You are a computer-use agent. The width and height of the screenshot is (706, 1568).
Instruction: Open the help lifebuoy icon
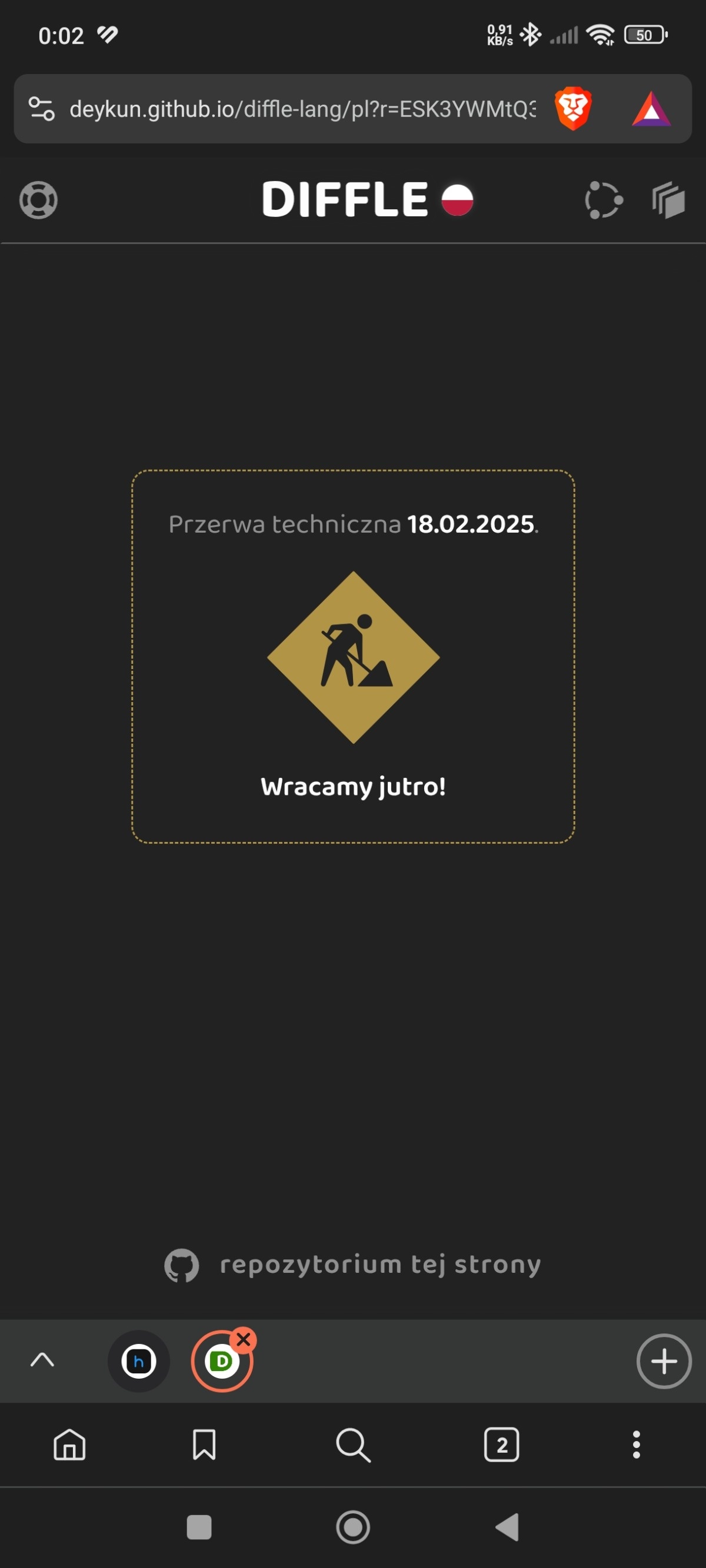point(38,200)
